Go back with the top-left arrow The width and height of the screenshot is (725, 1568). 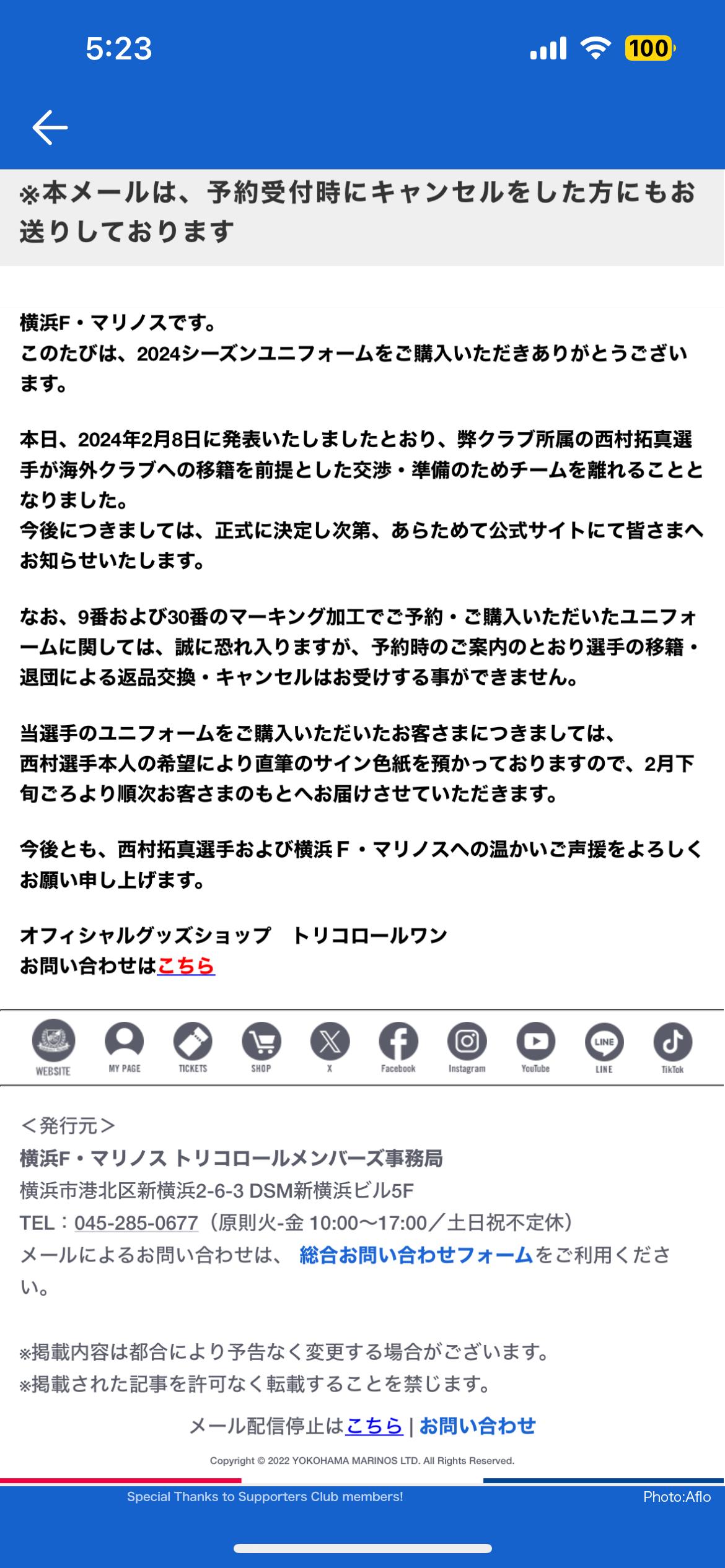(50, 128)
